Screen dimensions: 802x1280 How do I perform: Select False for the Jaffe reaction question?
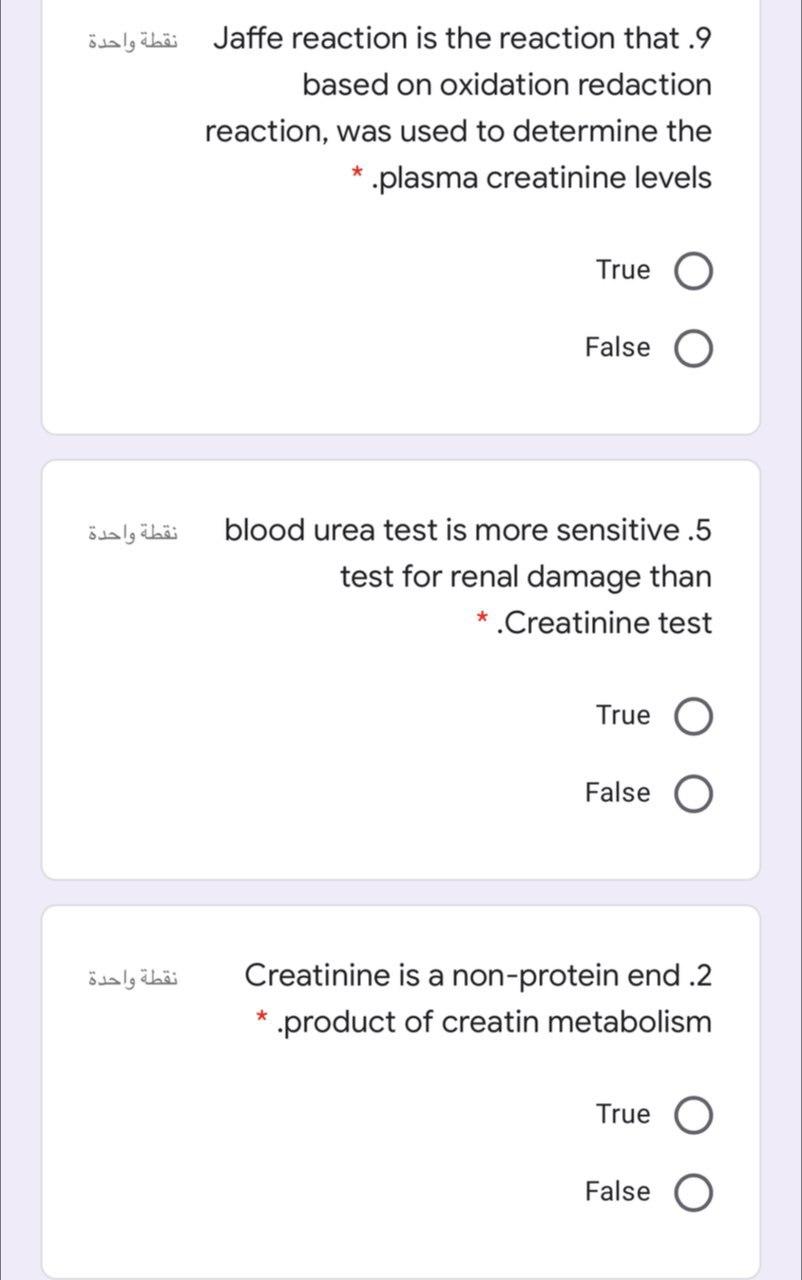pos(694,349)
